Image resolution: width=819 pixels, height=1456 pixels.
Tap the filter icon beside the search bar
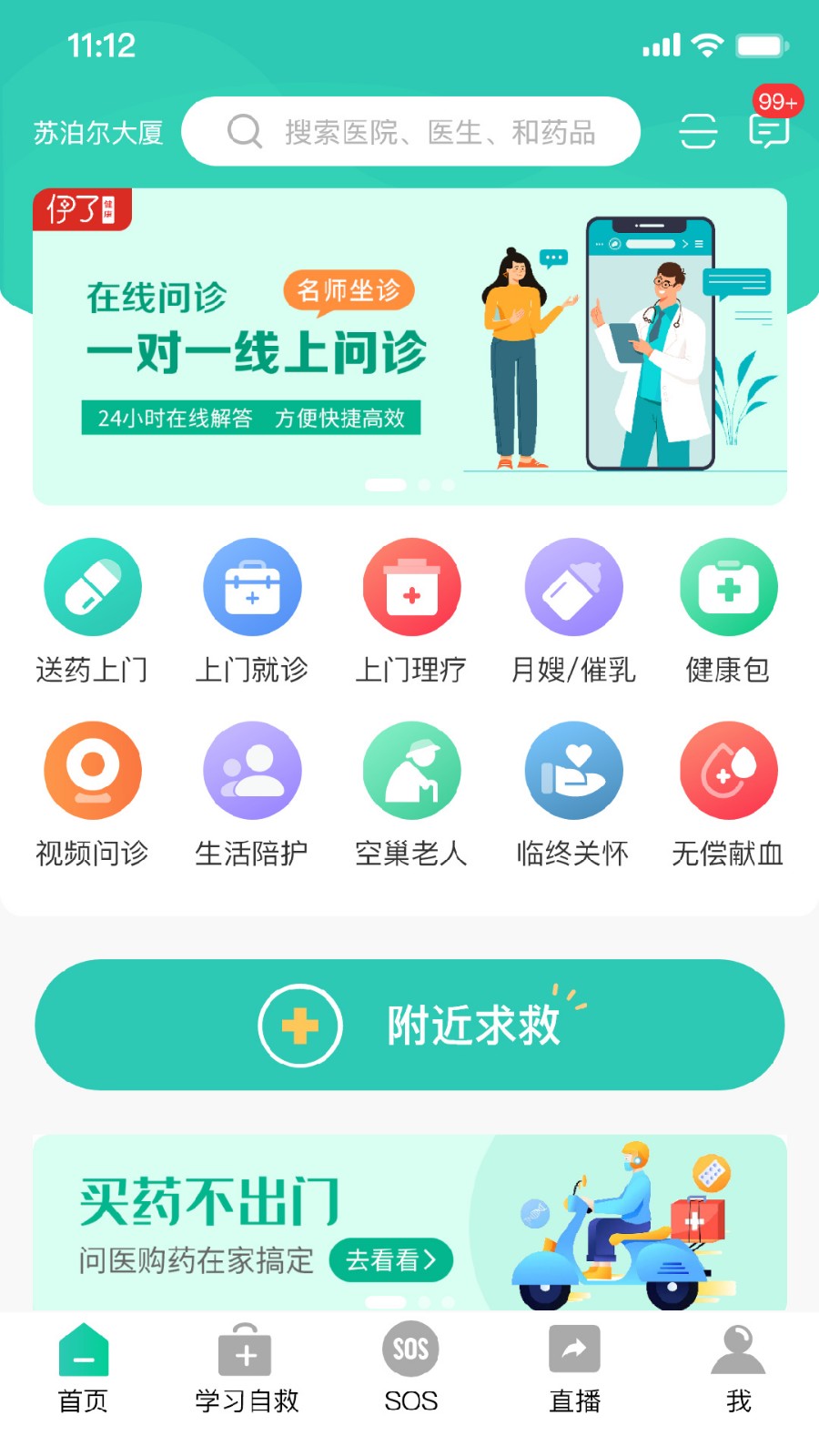tap(698, 133)
